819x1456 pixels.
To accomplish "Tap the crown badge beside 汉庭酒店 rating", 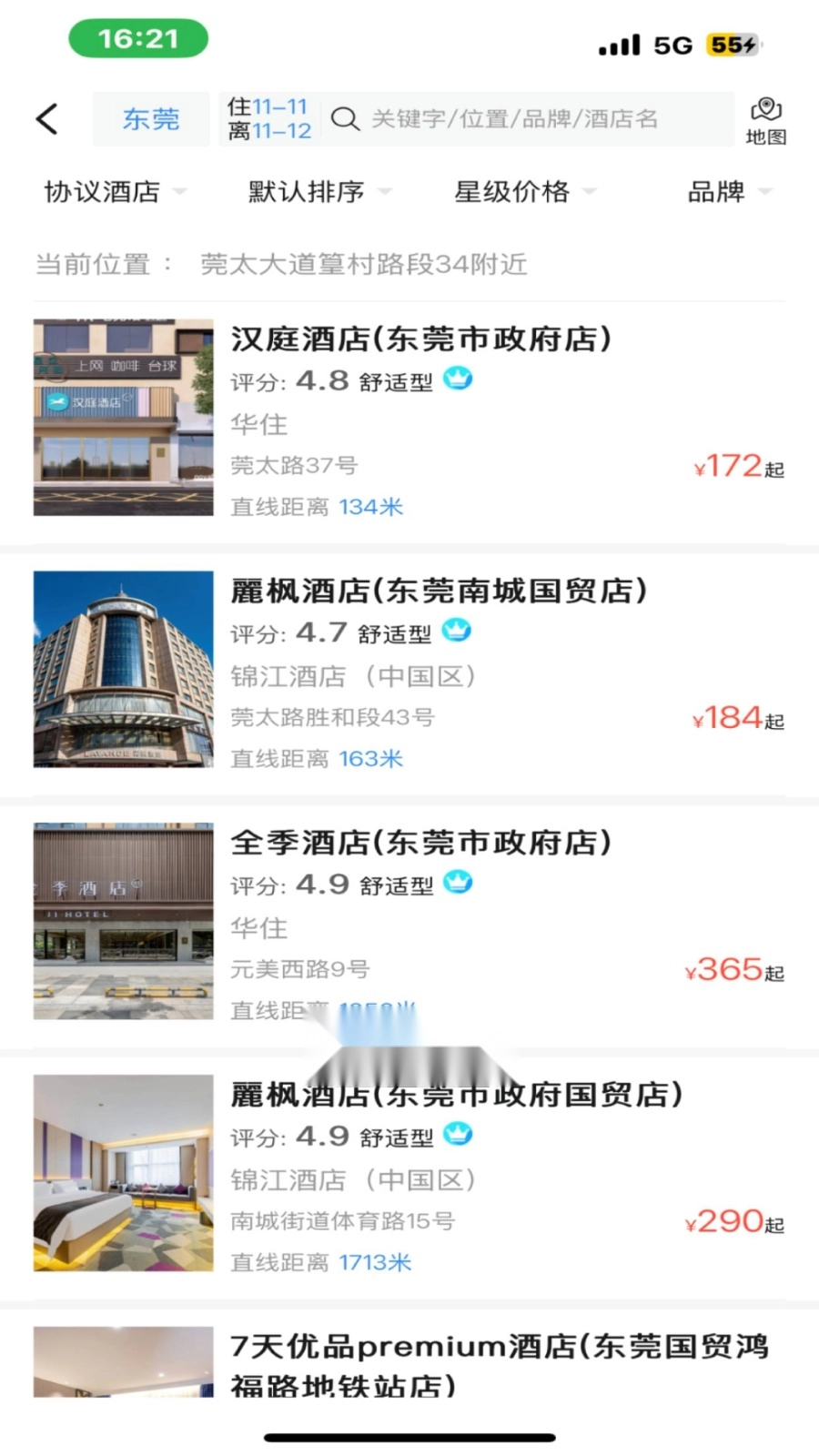I will pyautogui.click(x=458, y=379).
